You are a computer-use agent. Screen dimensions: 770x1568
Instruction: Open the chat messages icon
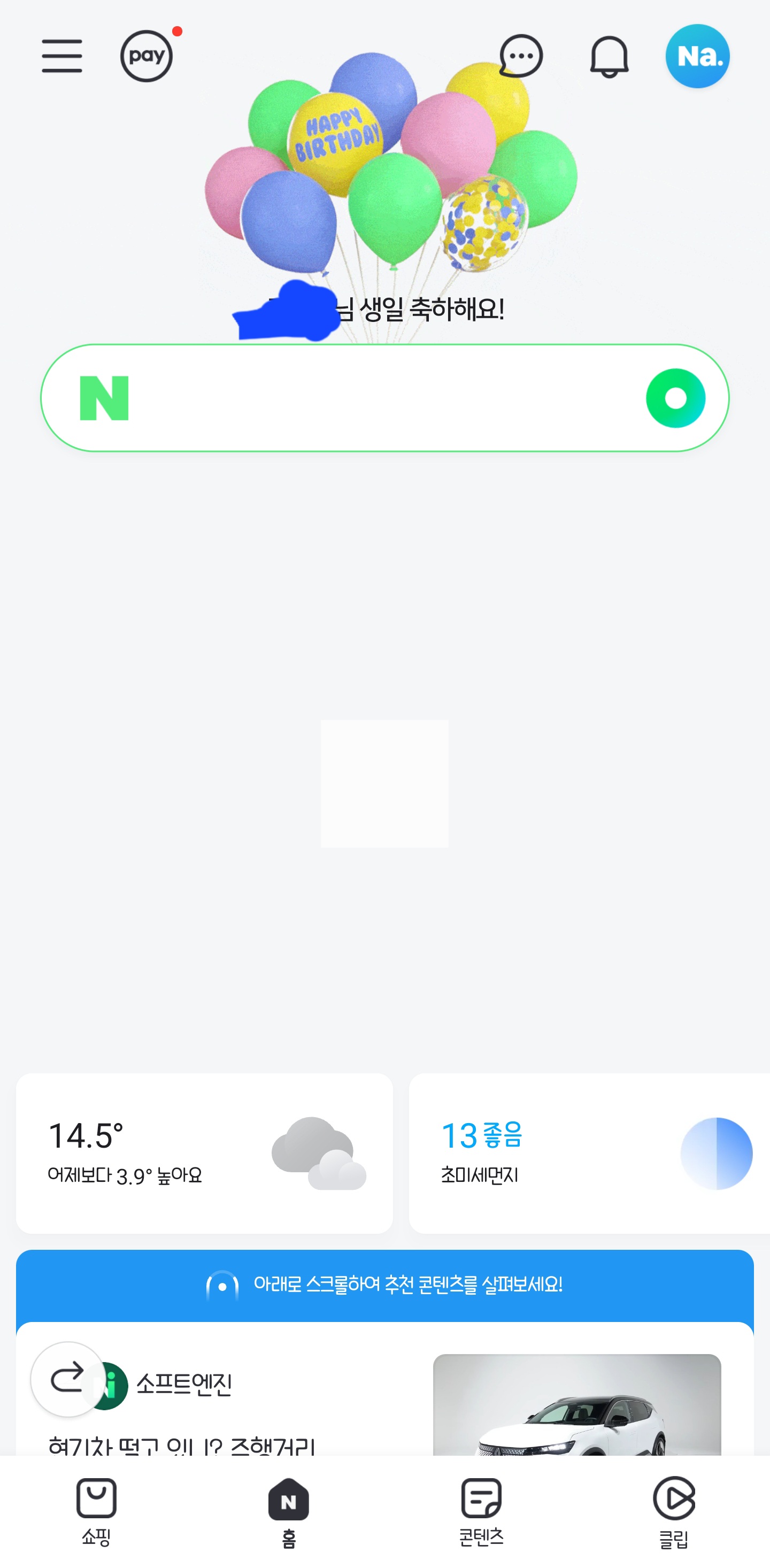coord(521,56)
